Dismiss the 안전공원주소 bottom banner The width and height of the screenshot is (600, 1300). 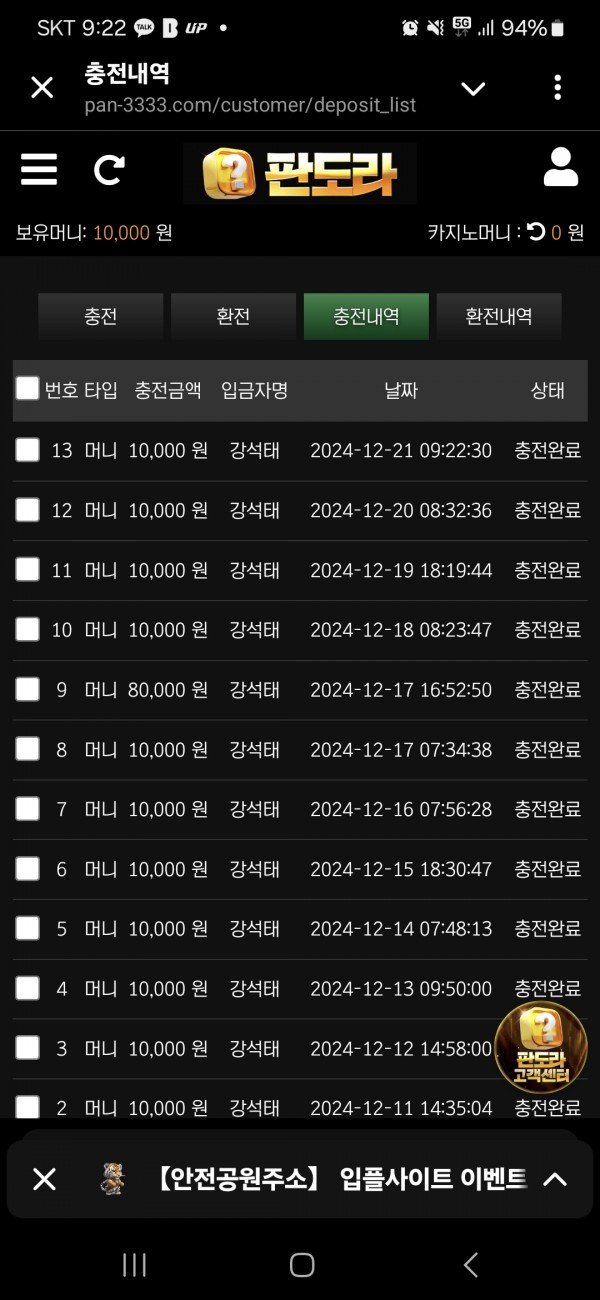[44, 1179]
